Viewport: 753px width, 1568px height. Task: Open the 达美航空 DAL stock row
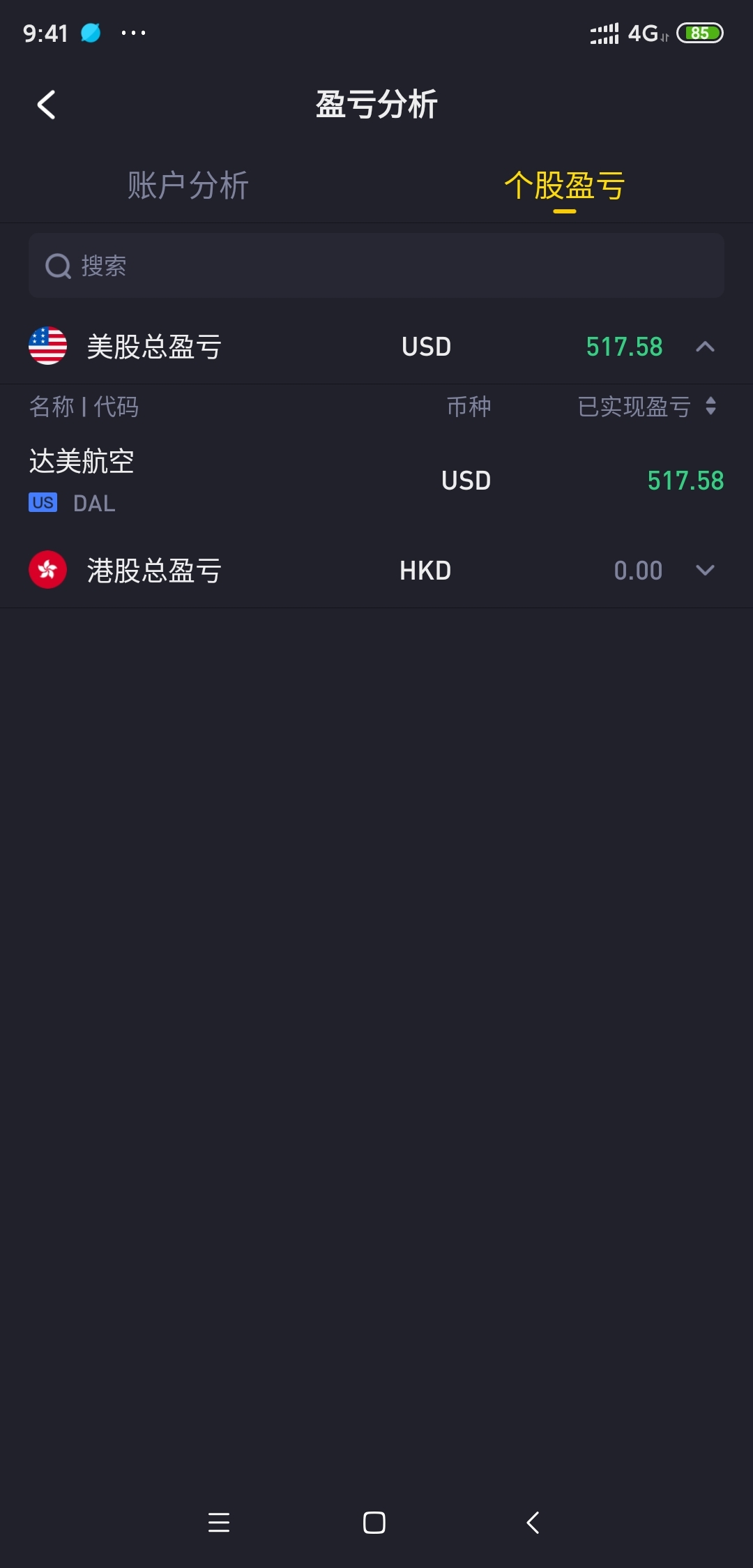(376, 481)
